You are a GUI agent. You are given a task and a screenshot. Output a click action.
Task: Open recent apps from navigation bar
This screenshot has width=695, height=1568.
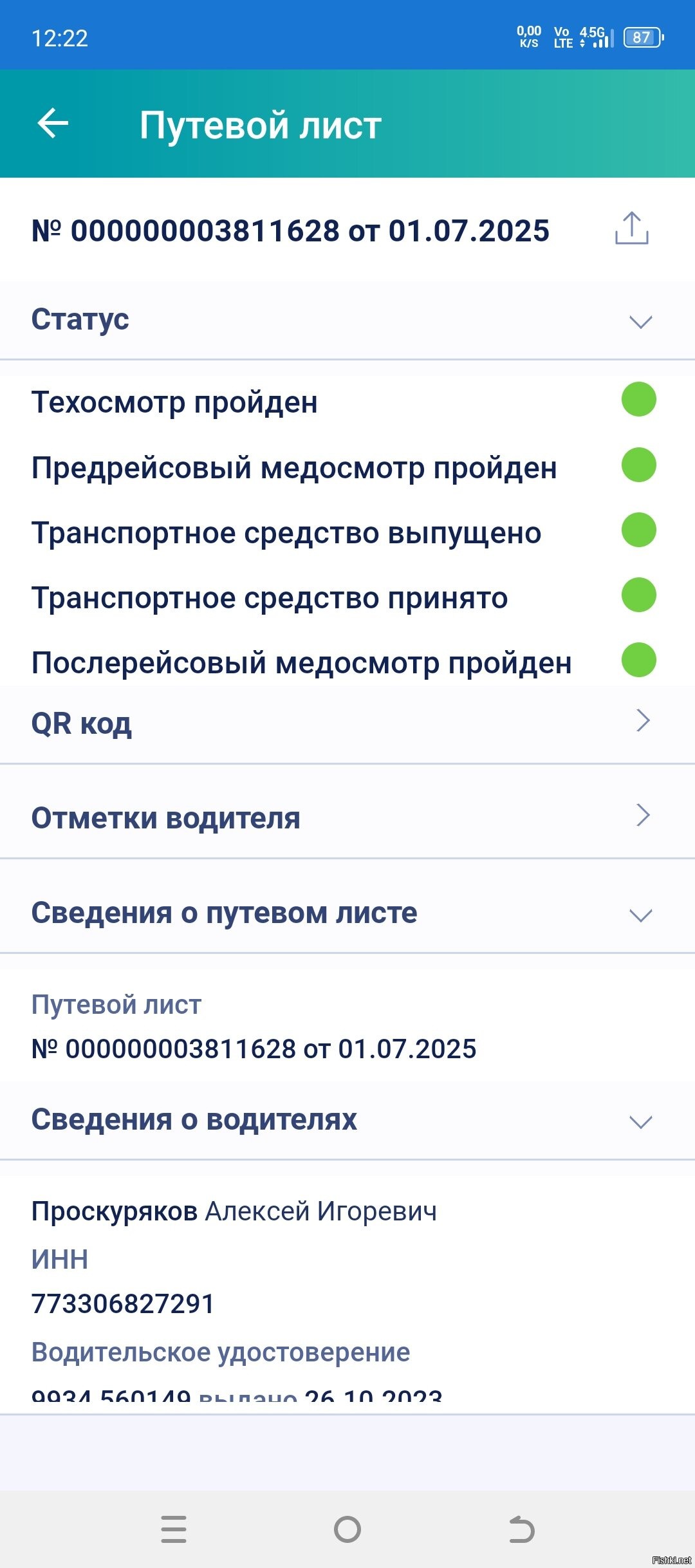(x=174, y=1529)
